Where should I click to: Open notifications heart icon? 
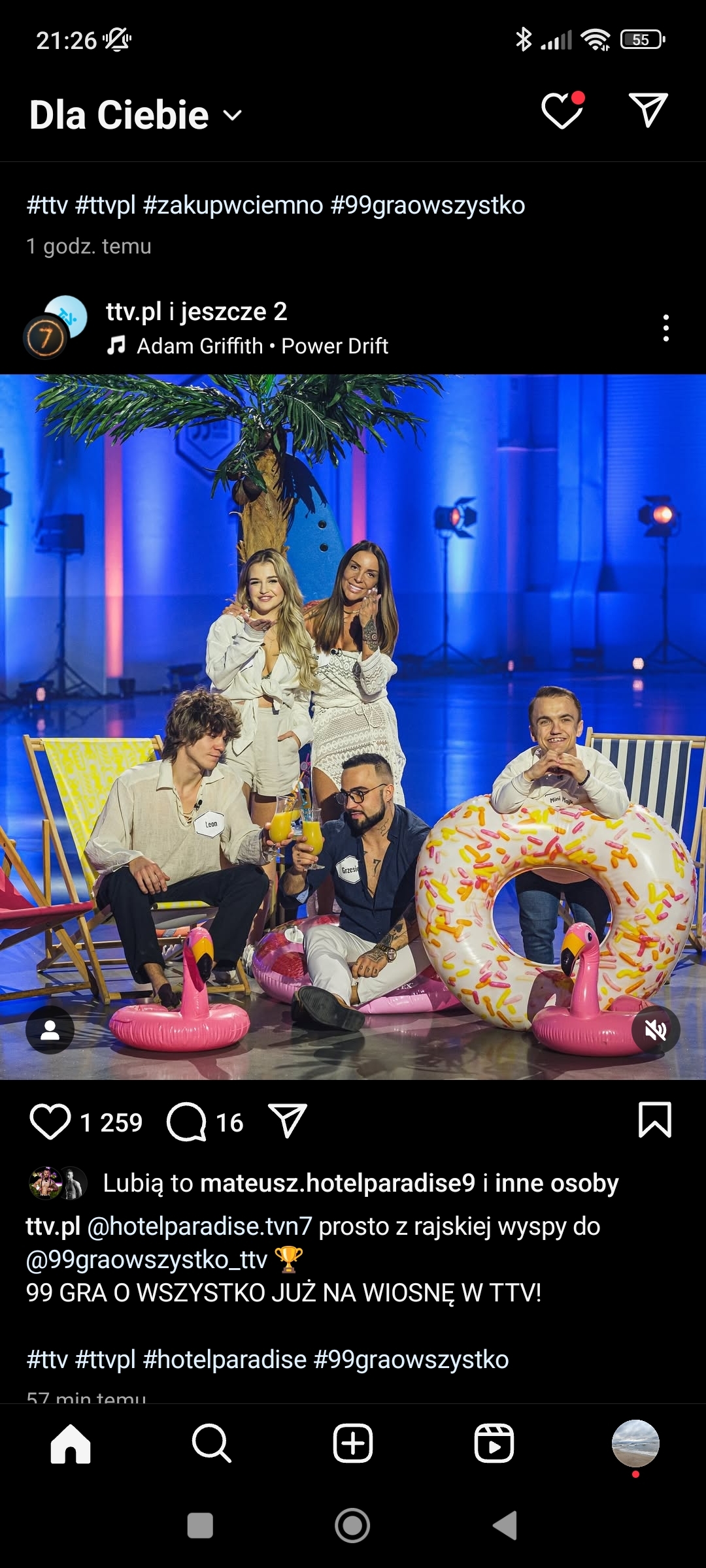coord(562,111)
